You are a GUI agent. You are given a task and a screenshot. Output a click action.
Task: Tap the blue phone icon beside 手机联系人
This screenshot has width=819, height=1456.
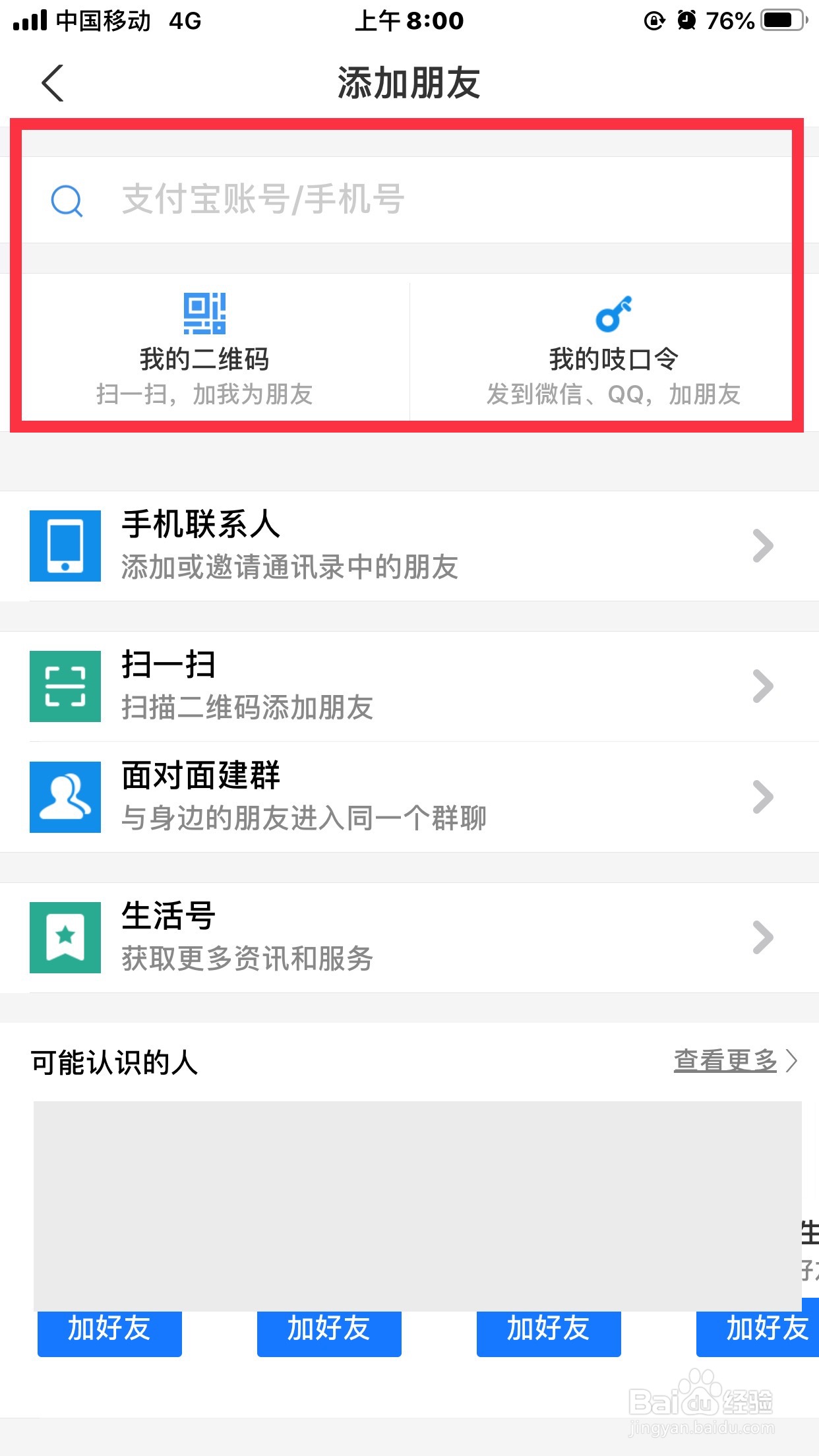tap(65, 546)
